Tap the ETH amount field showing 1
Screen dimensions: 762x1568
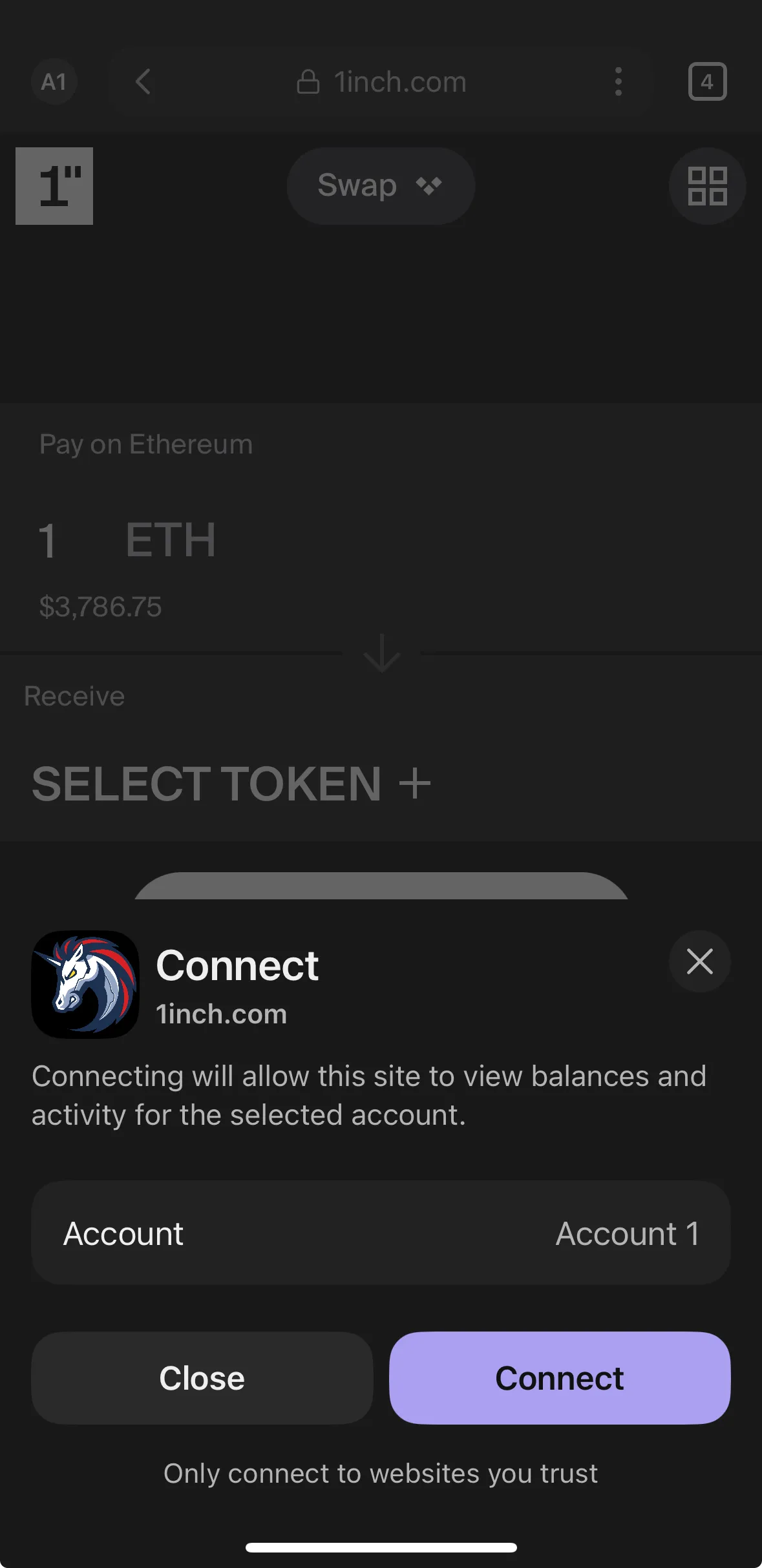pyautogui.click(x=47, y=540)
